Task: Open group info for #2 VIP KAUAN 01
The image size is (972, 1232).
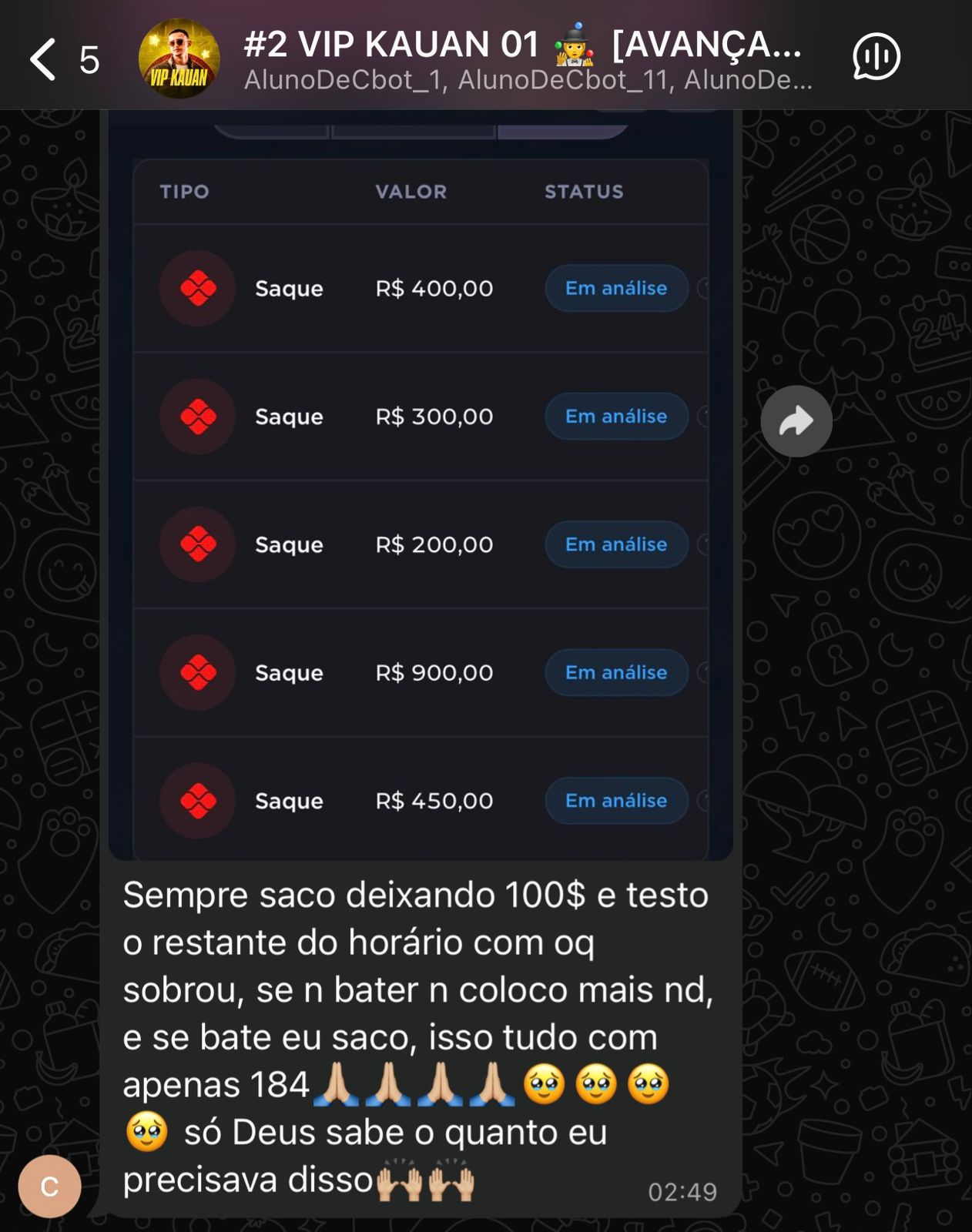Action: (x=524, y=59)
